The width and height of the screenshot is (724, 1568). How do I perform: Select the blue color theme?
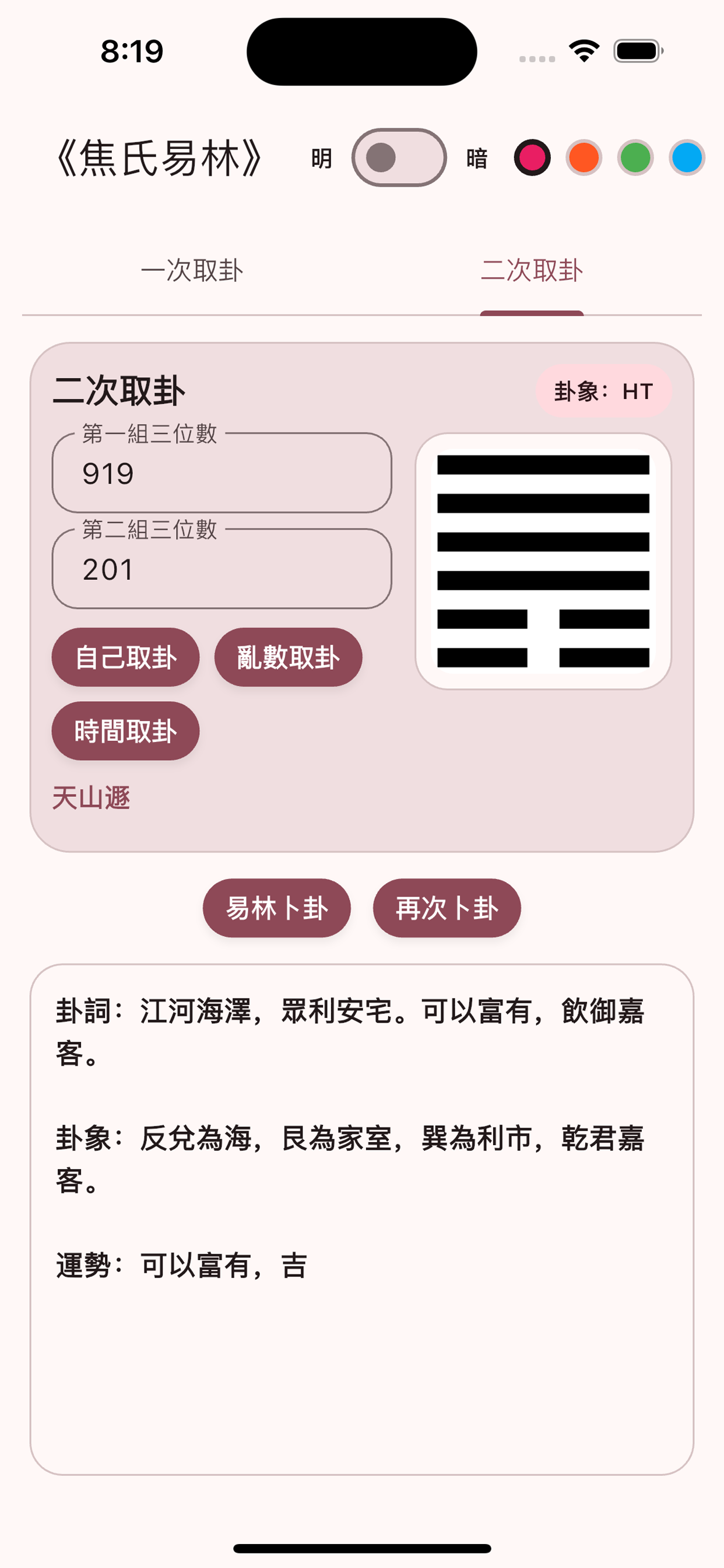pos(687,157)
